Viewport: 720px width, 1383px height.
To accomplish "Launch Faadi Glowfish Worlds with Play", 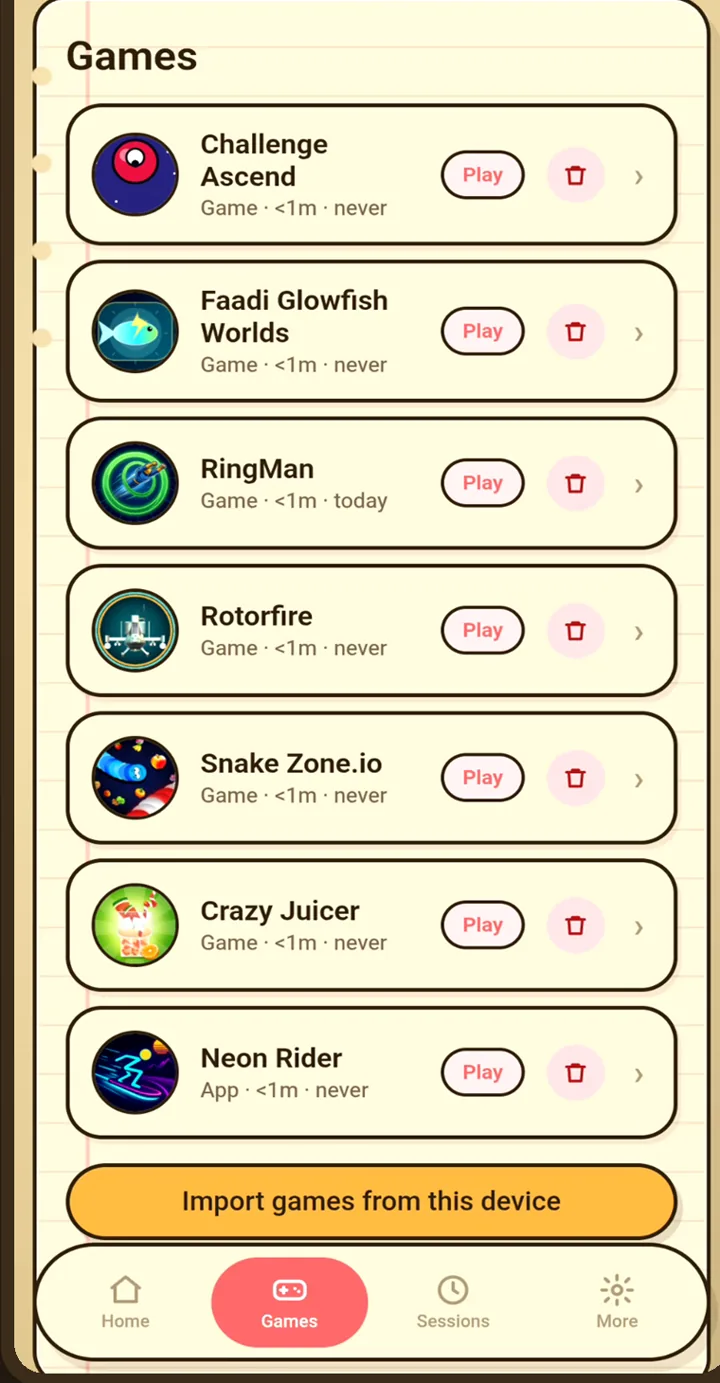I will (482, 332).
